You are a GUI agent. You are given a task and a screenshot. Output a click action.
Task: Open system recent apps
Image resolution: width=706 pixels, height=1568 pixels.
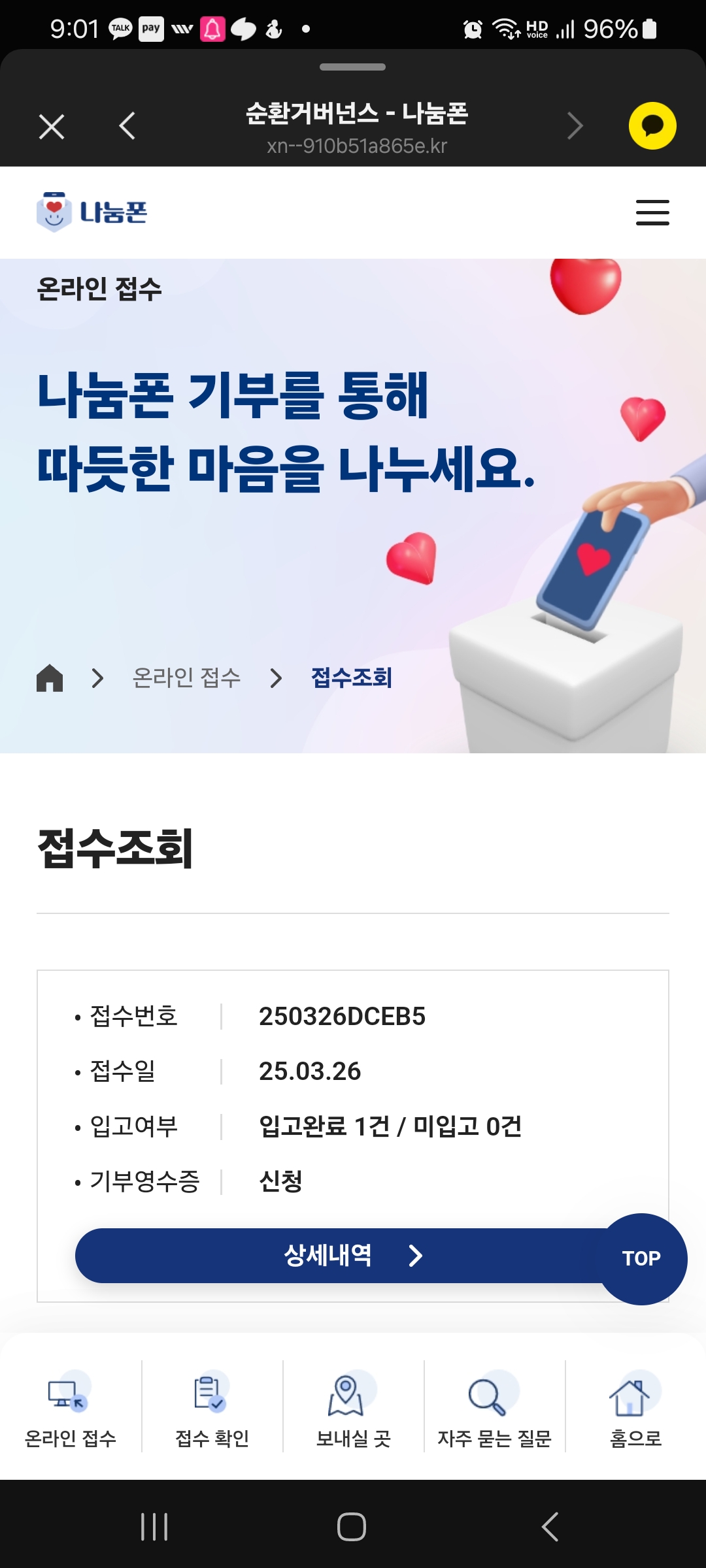click(154, 1527)
